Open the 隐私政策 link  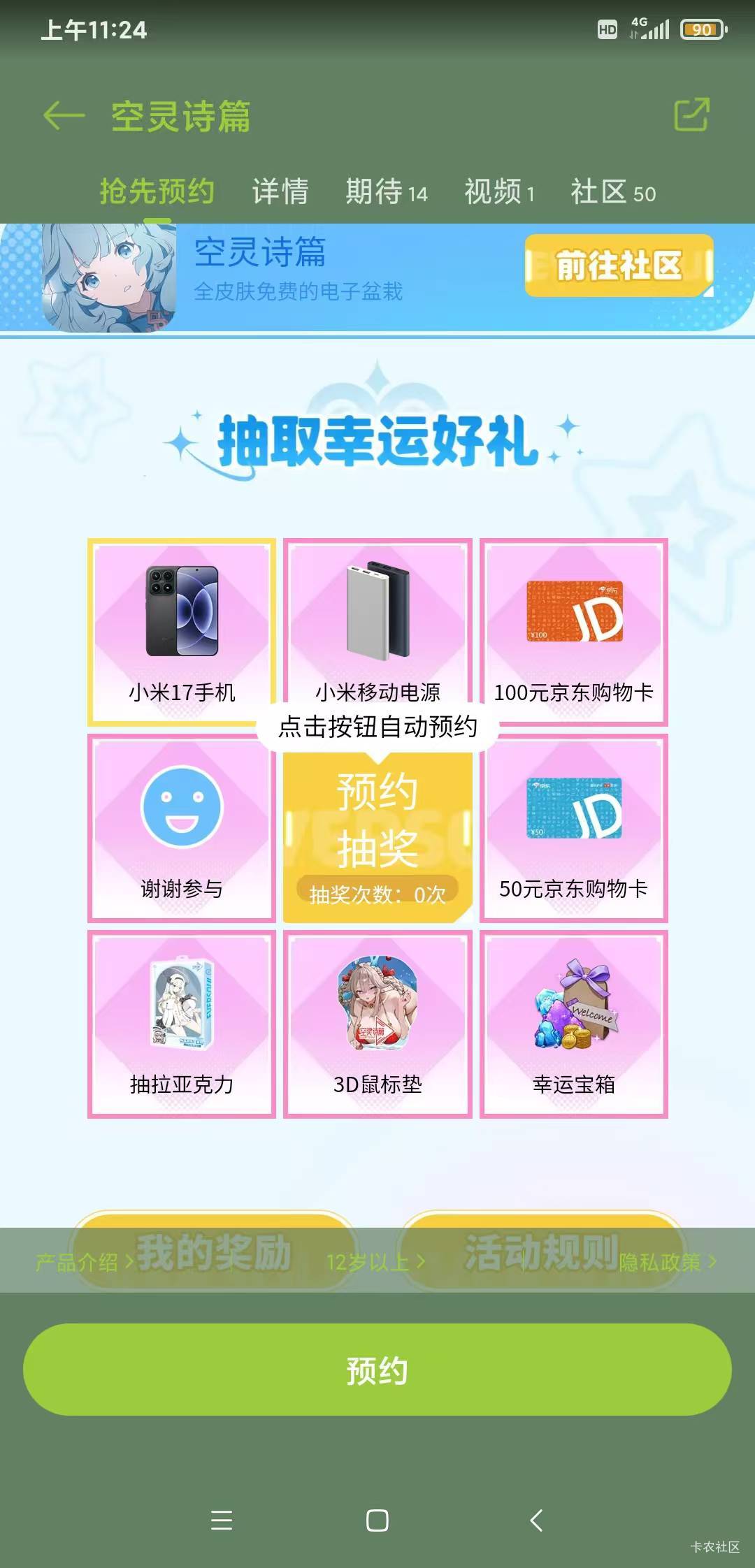[x=668, y=1262]
